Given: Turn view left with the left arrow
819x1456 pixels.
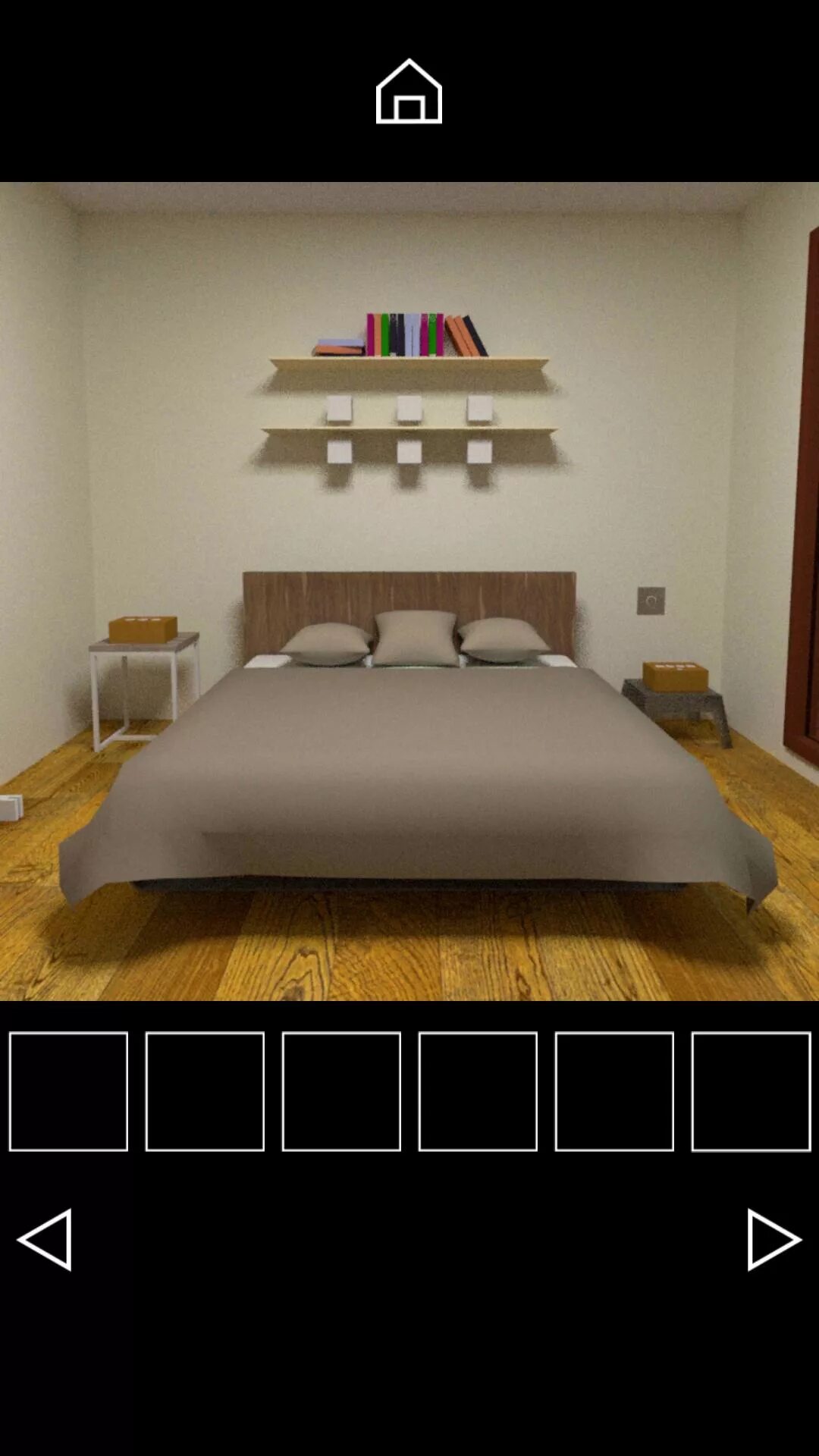Looking at the screenshot, I should point(45,1239).
